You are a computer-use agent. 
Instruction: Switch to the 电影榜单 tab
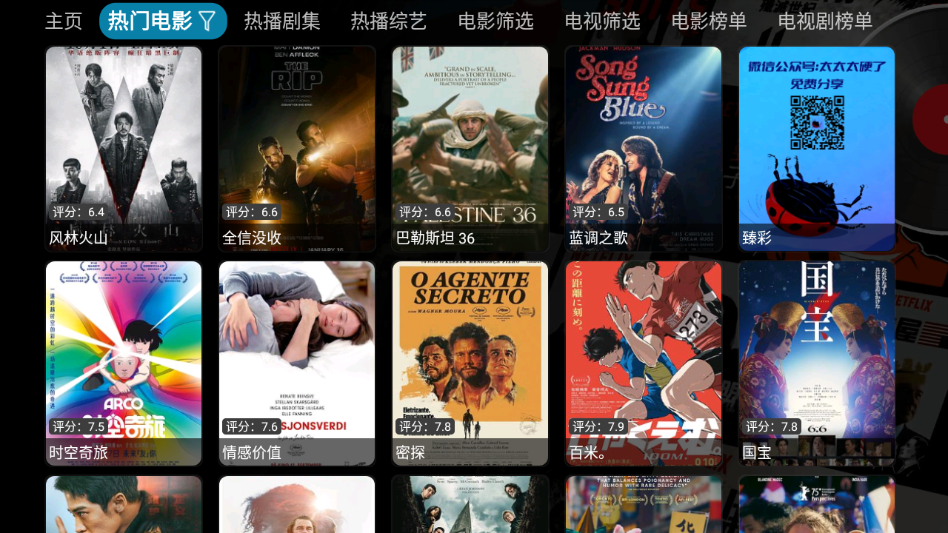(x=709, y=21)
